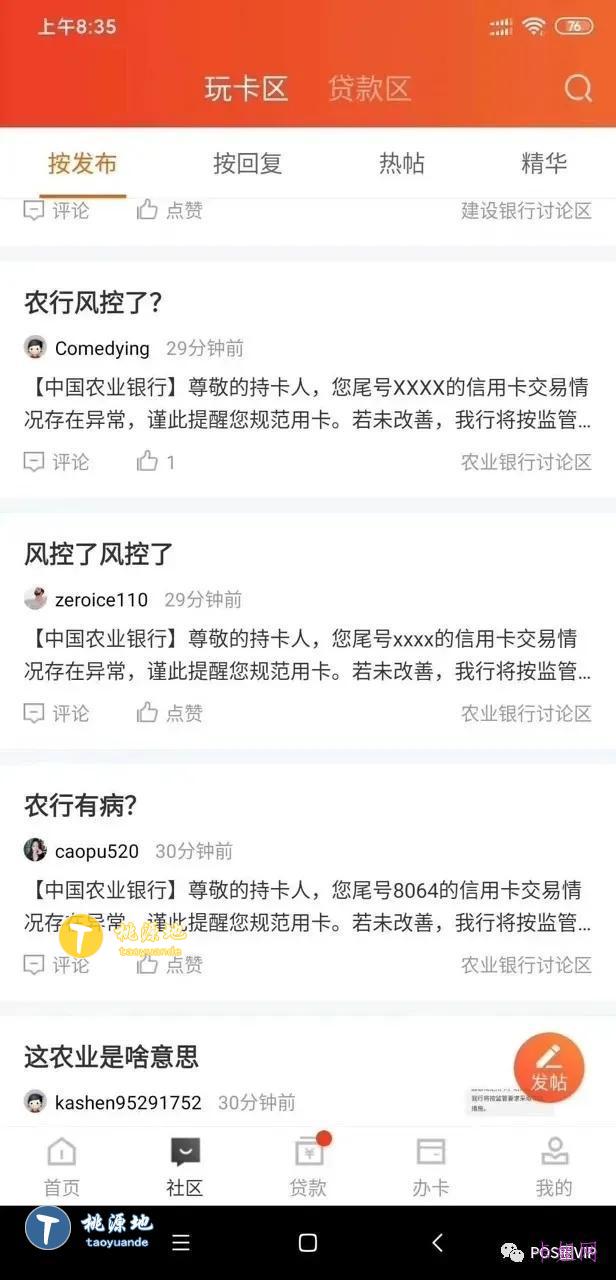Comment on Comedying's post
Image resolution: width=616 pixels, height=1280 pixels.
pos(57,462)
